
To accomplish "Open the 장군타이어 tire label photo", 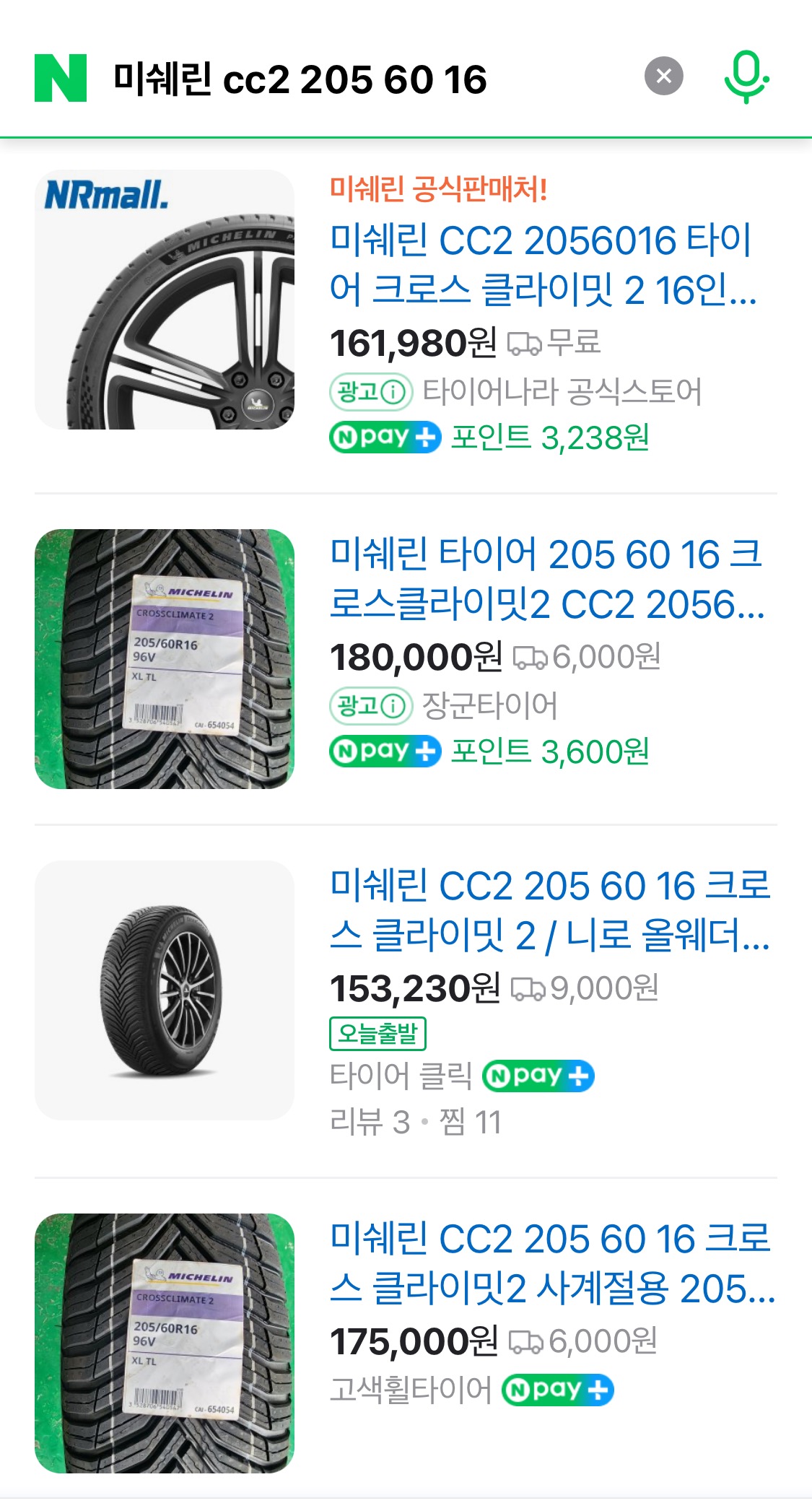I will 165,659.
